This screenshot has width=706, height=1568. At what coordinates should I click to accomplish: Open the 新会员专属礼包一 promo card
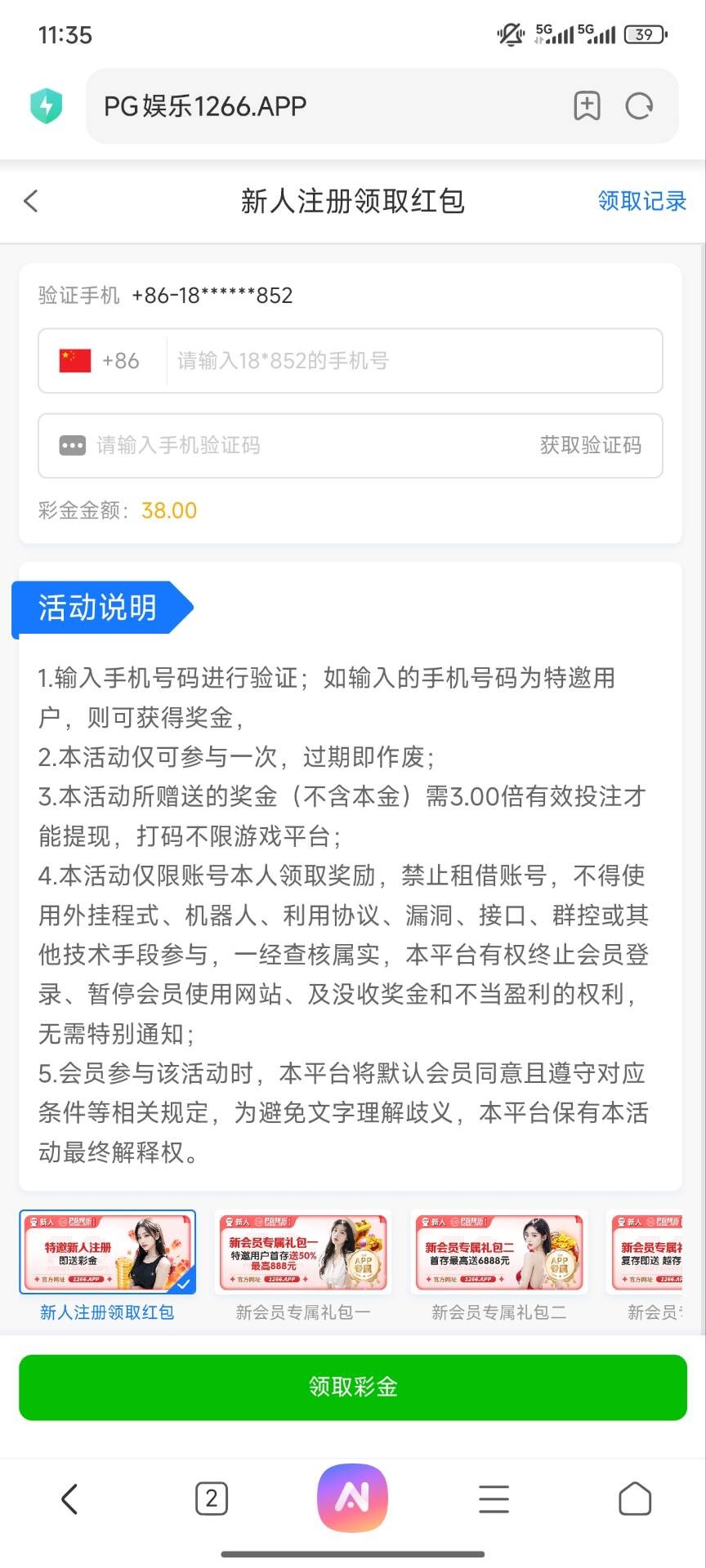pos(302,1254)
